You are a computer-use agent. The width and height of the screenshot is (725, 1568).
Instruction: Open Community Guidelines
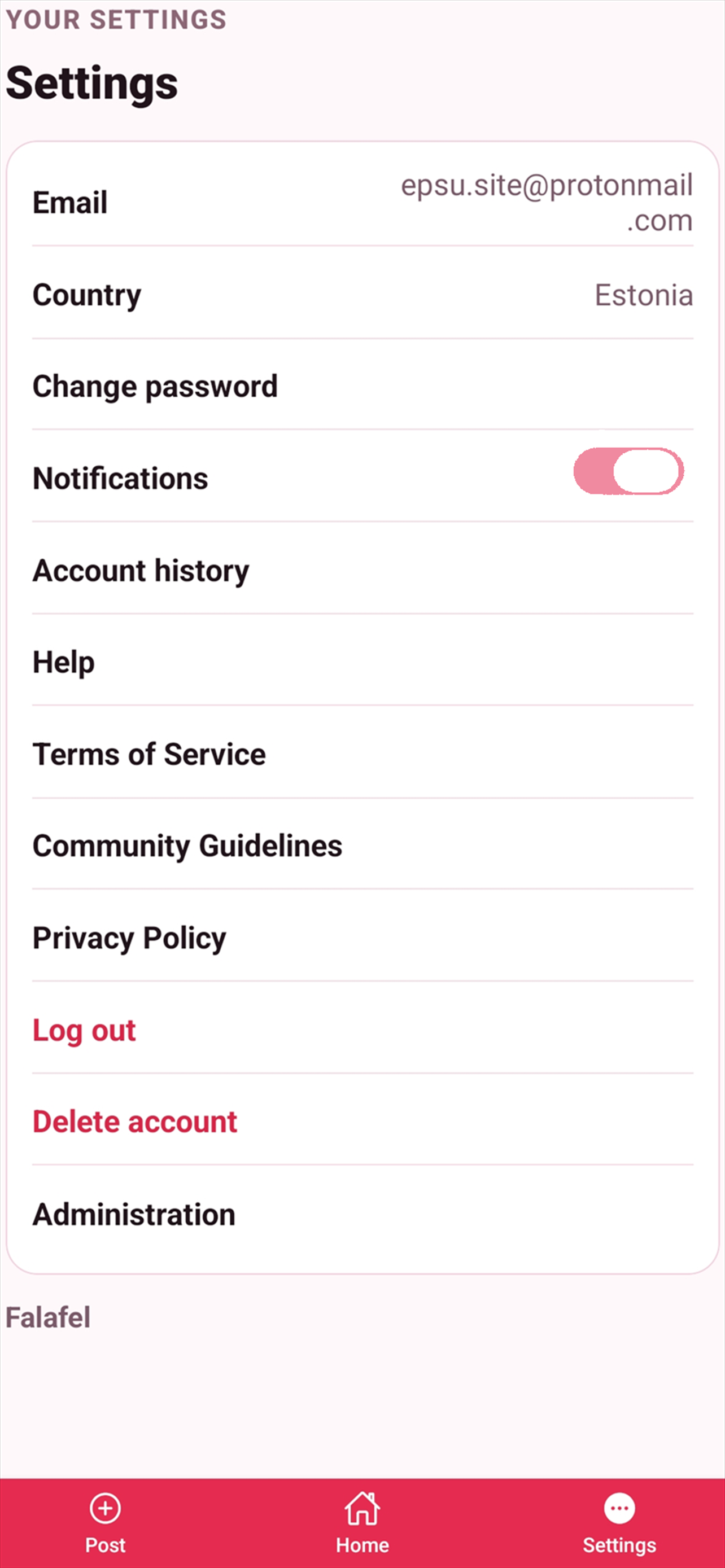362,846
